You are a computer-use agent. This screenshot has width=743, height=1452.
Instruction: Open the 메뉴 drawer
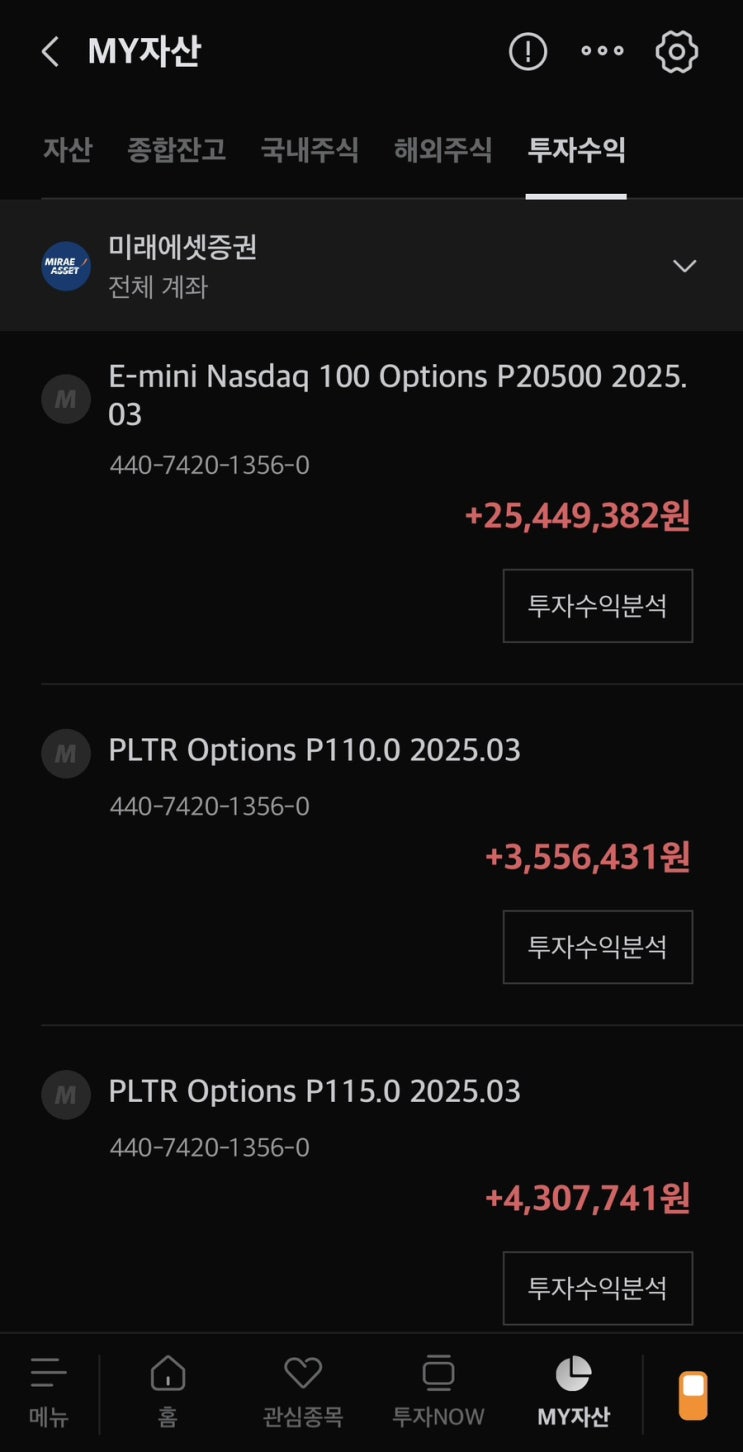tap(48, 1392)
